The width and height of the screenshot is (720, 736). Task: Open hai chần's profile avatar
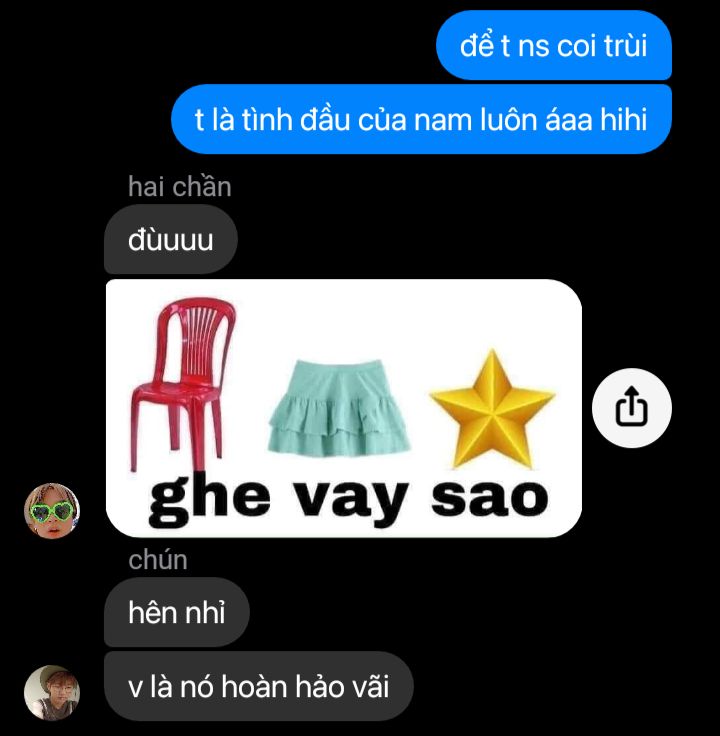[52, 512]
